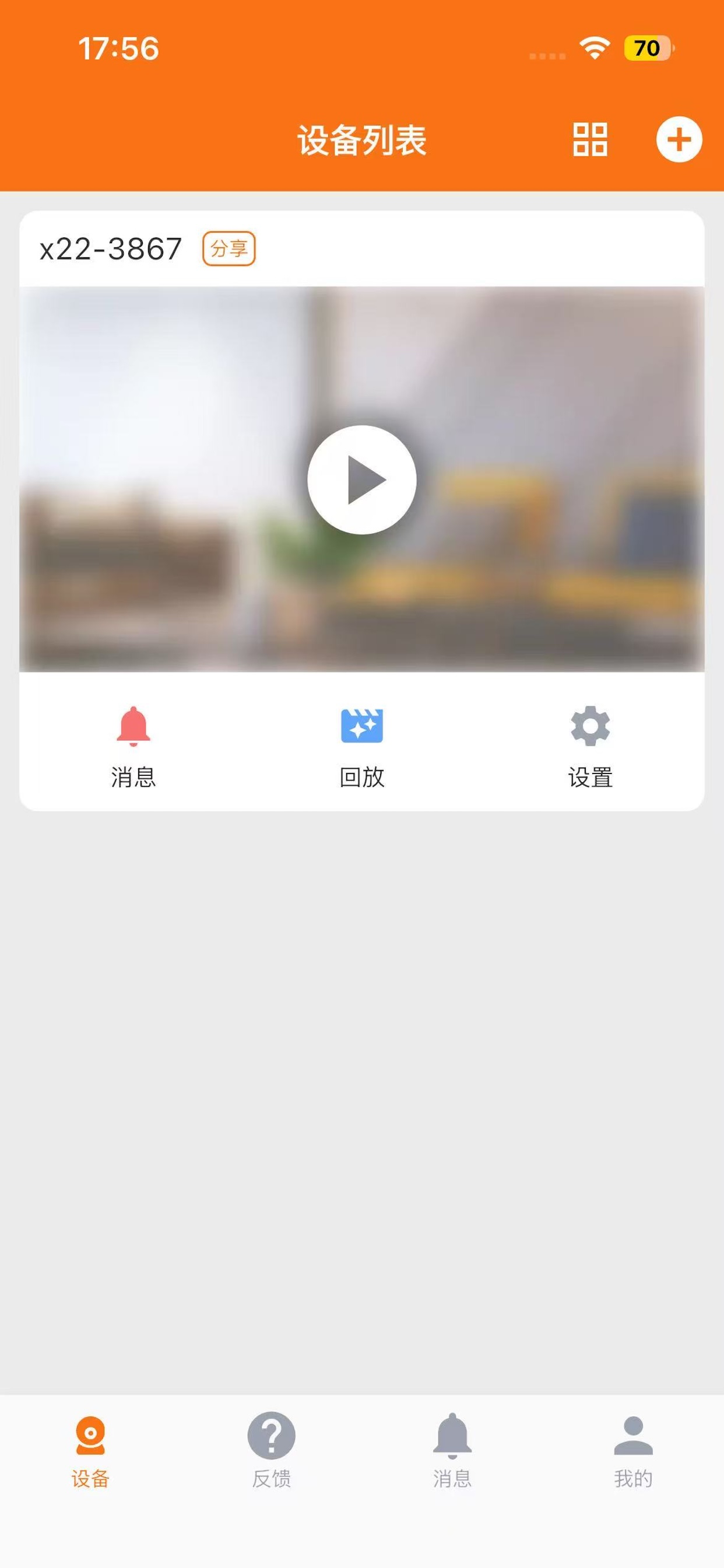Open 回放 playback for this camera

click(x=362, y=747)
